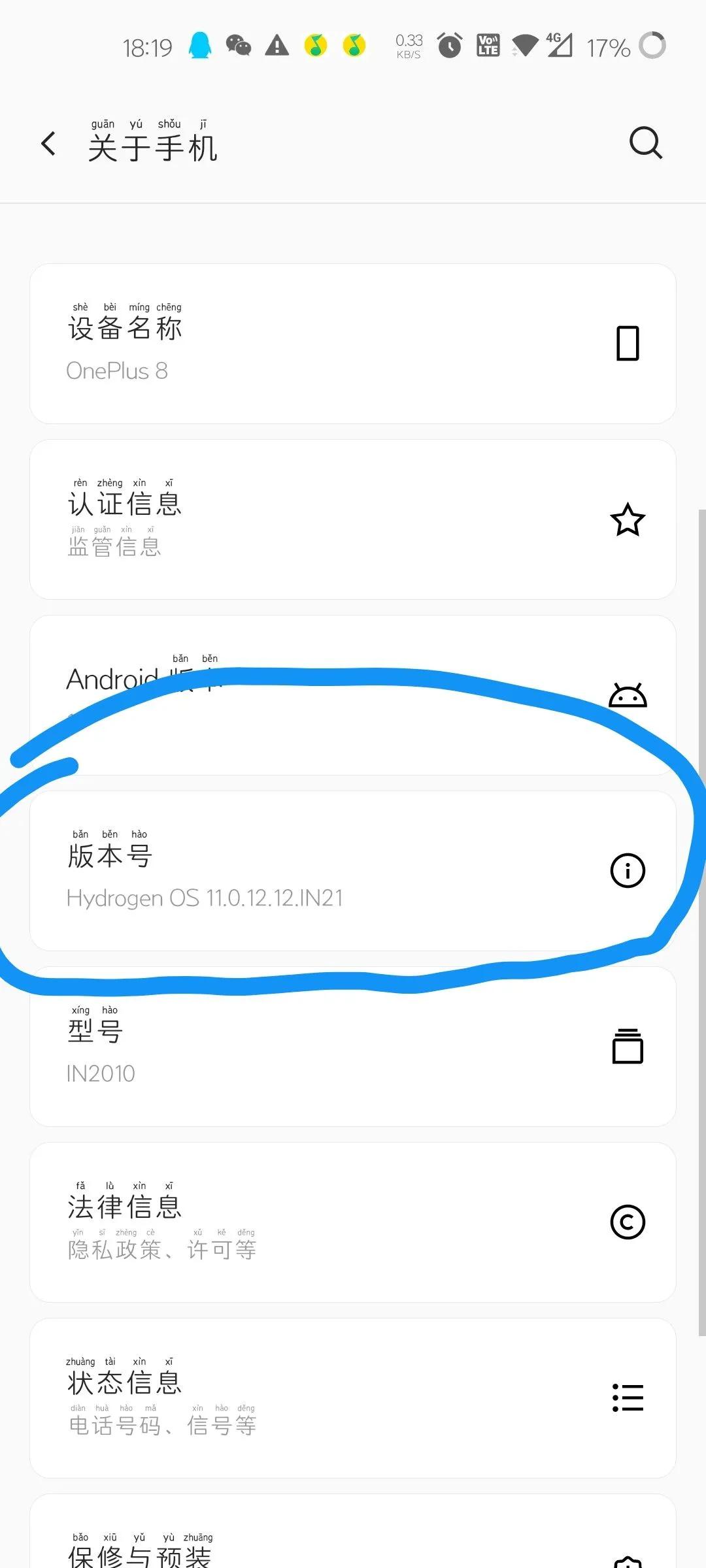The image size is (706, 1568).
Task: Tap the phone icon beside 设备名称
Action: click(627, 343)
